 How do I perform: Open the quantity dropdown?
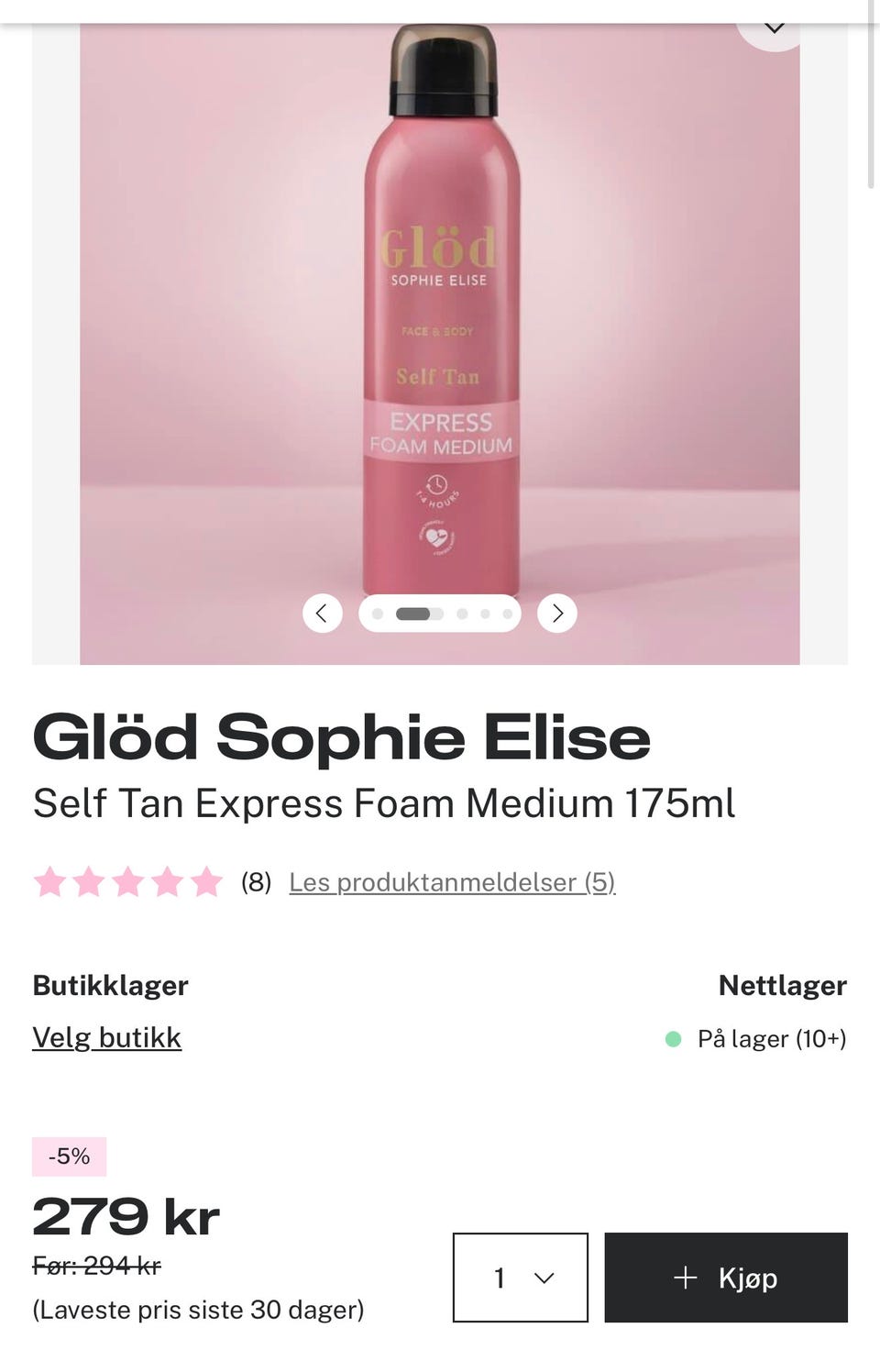(x=520, y=1277)
